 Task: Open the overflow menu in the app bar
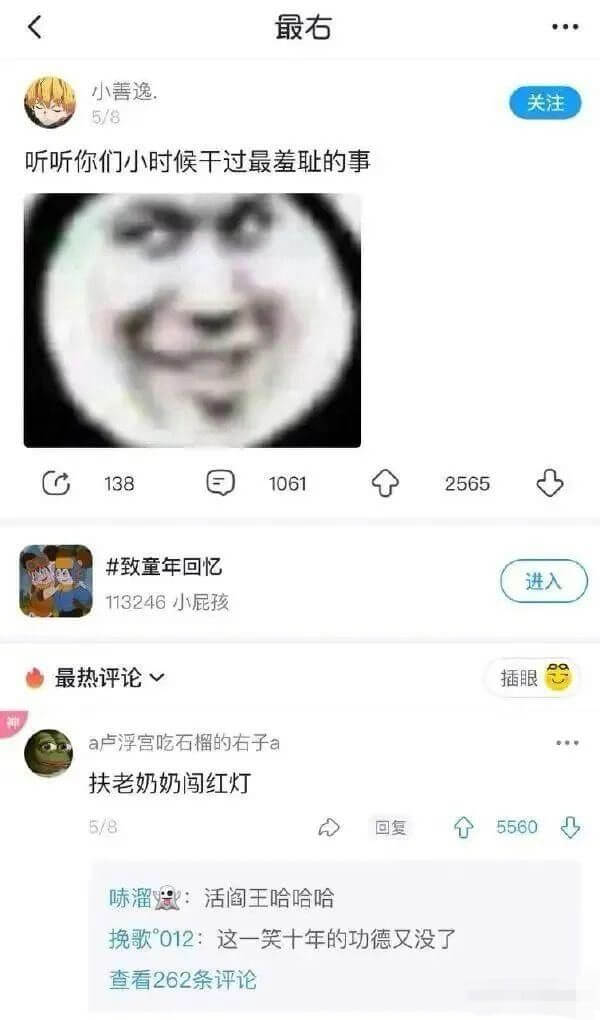point(565,27)
